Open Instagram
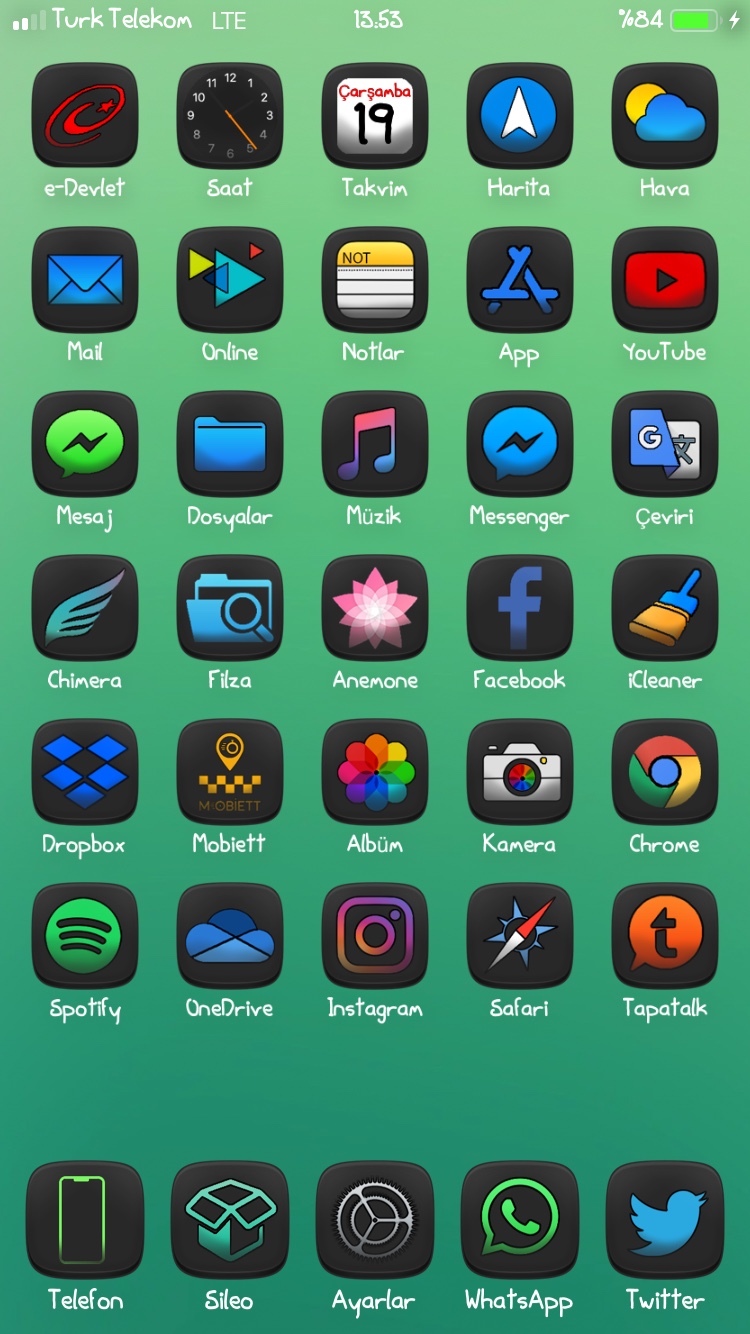 (x=375, y=936)
